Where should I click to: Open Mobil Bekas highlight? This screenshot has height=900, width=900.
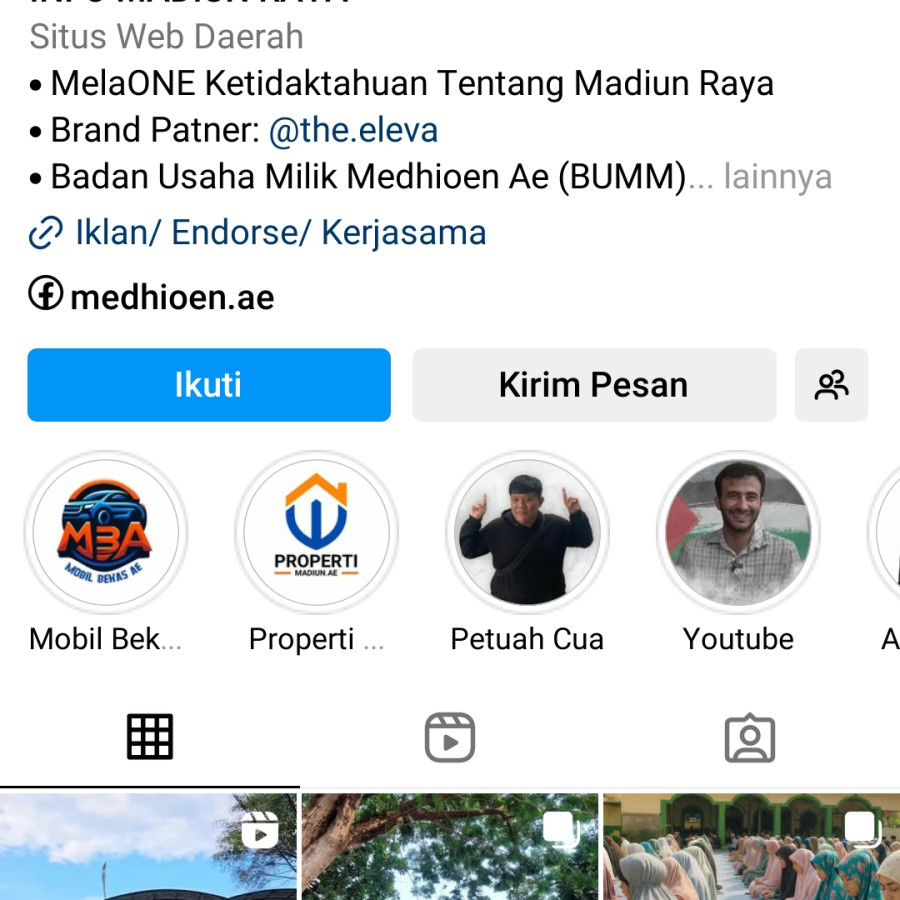[106, 532]
